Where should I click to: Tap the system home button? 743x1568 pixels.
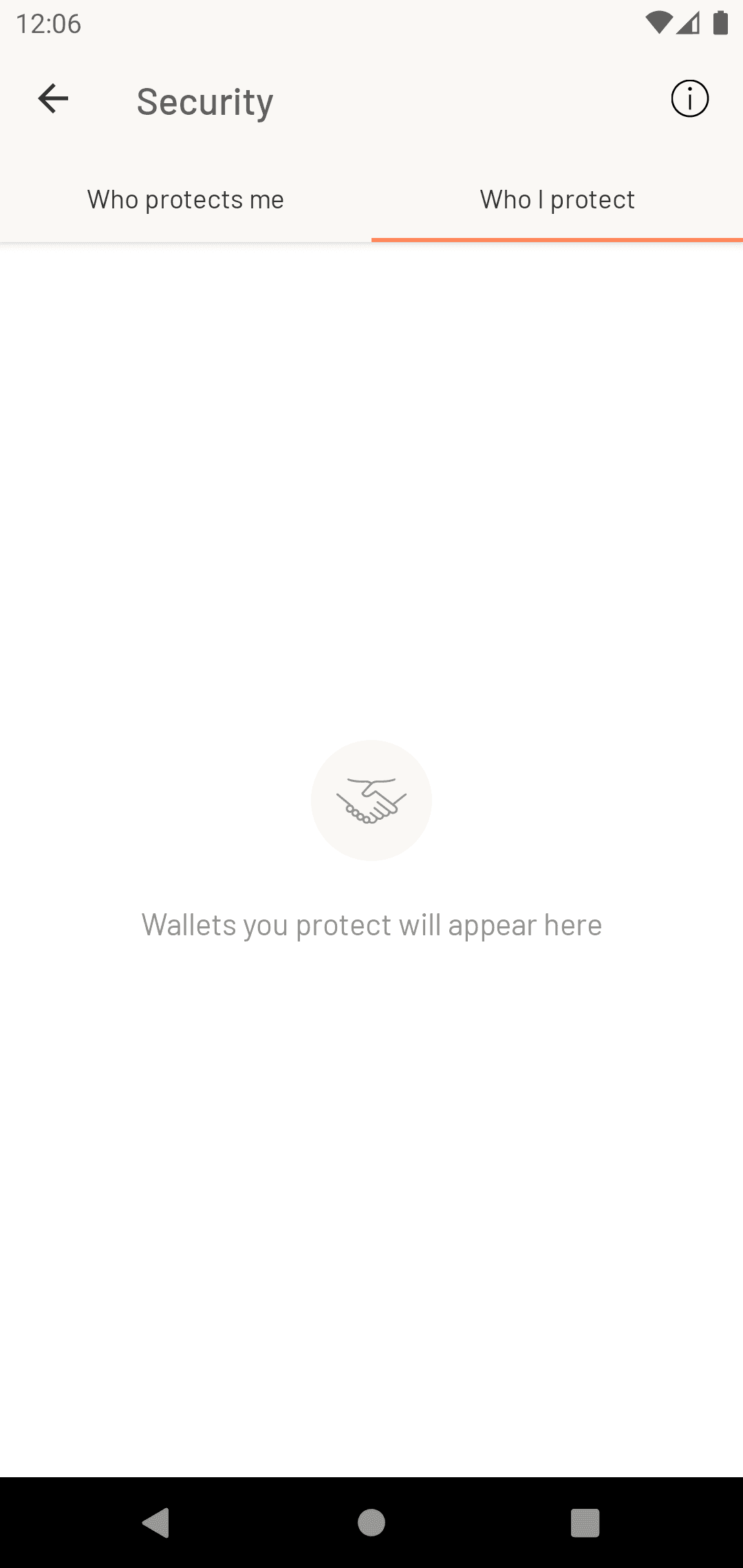pyautogui.click(x=371, y=1523)
